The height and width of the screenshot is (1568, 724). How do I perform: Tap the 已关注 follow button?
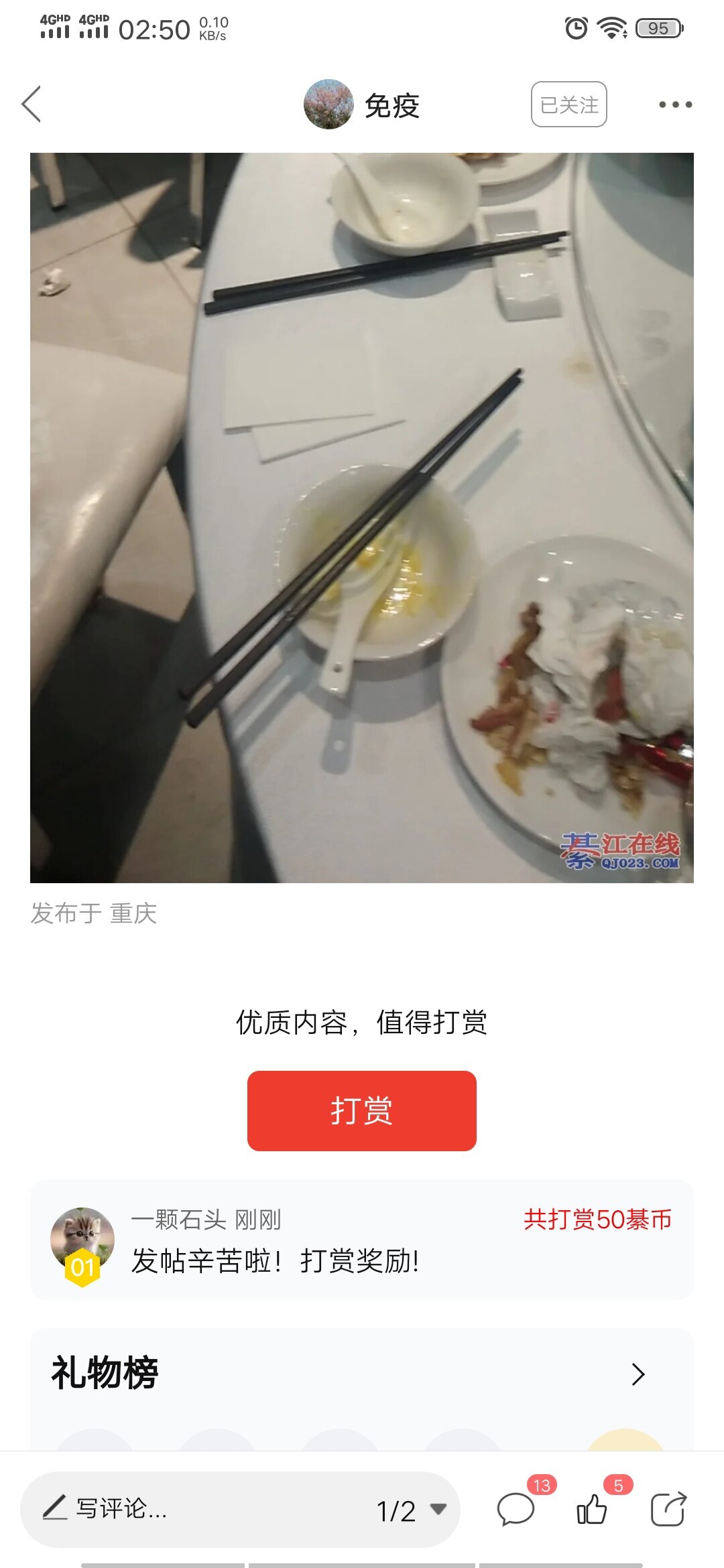click(569, 105)
